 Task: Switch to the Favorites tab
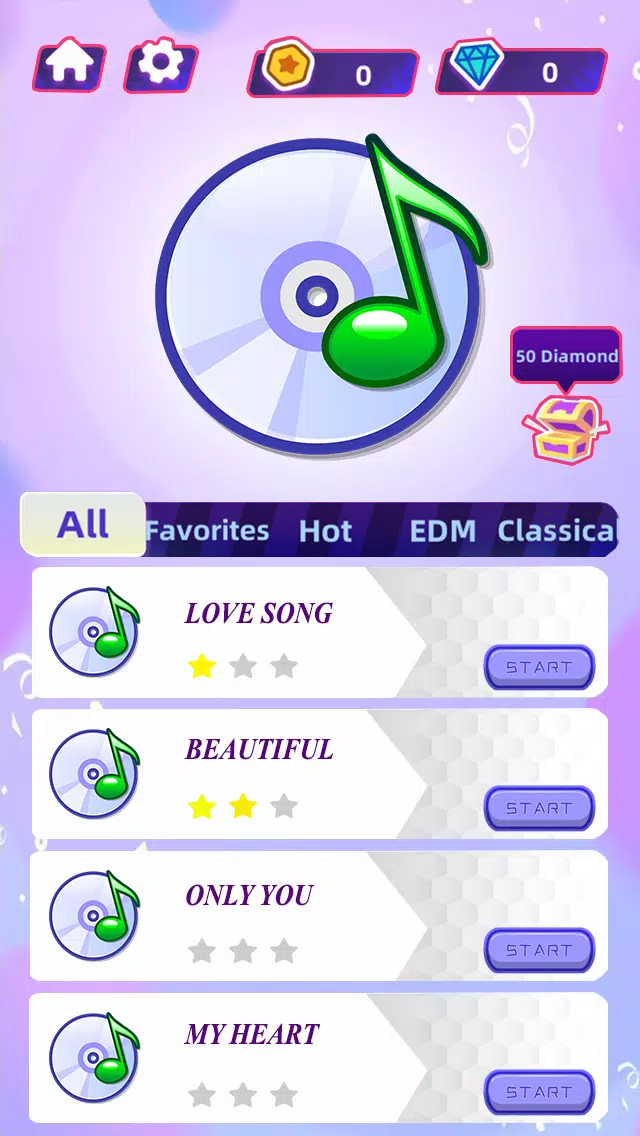click(x=207, y=531)
